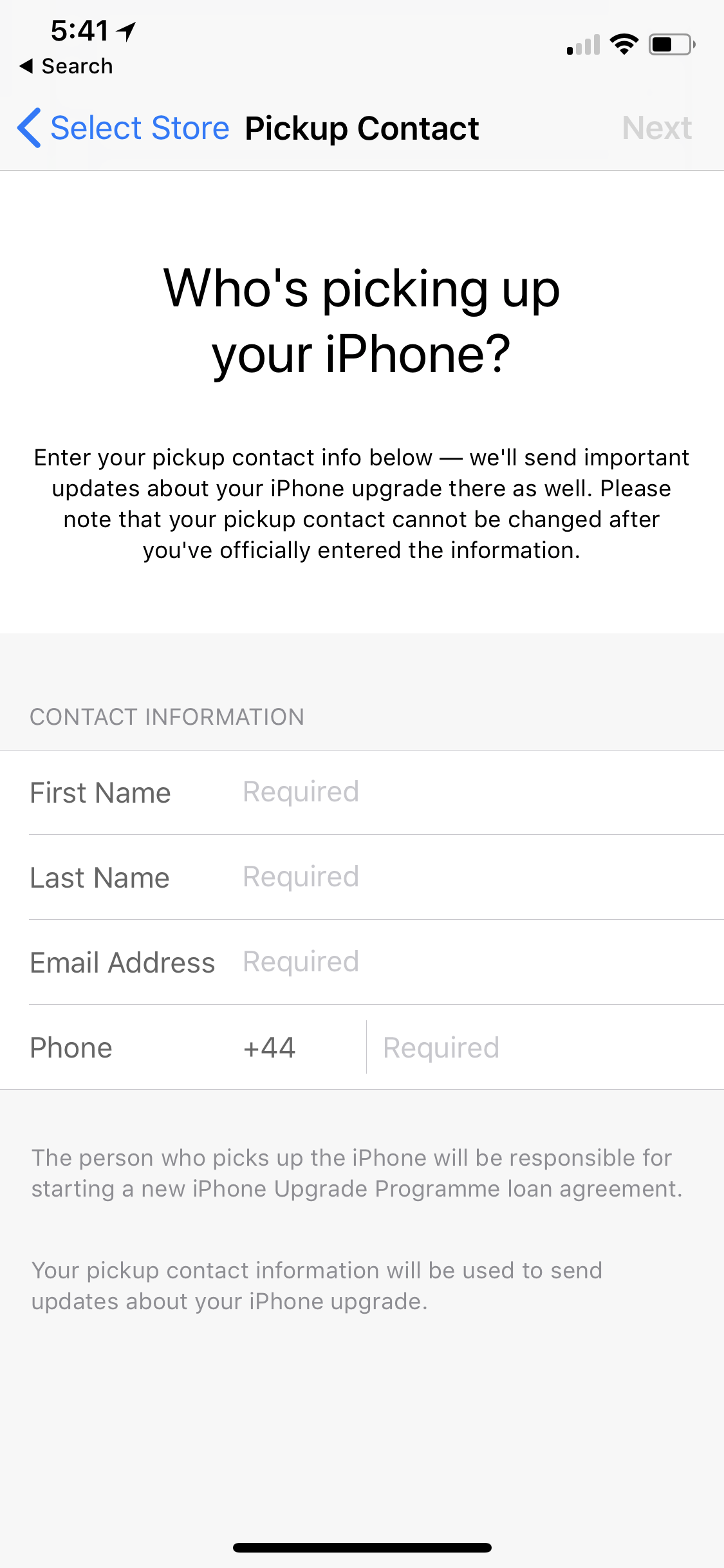This screenshot has width=724, height=1568.
Task: Tap the Next button
Action: coord(657,128)
